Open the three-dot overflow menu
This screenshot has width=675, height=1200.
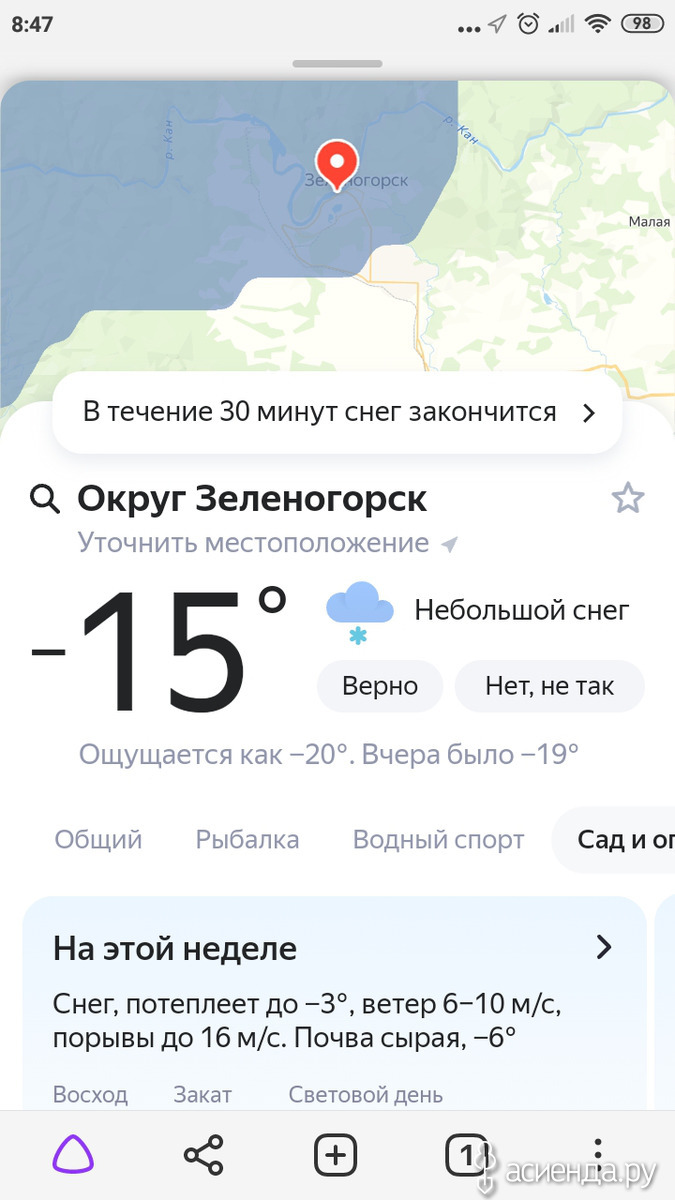597,1156
